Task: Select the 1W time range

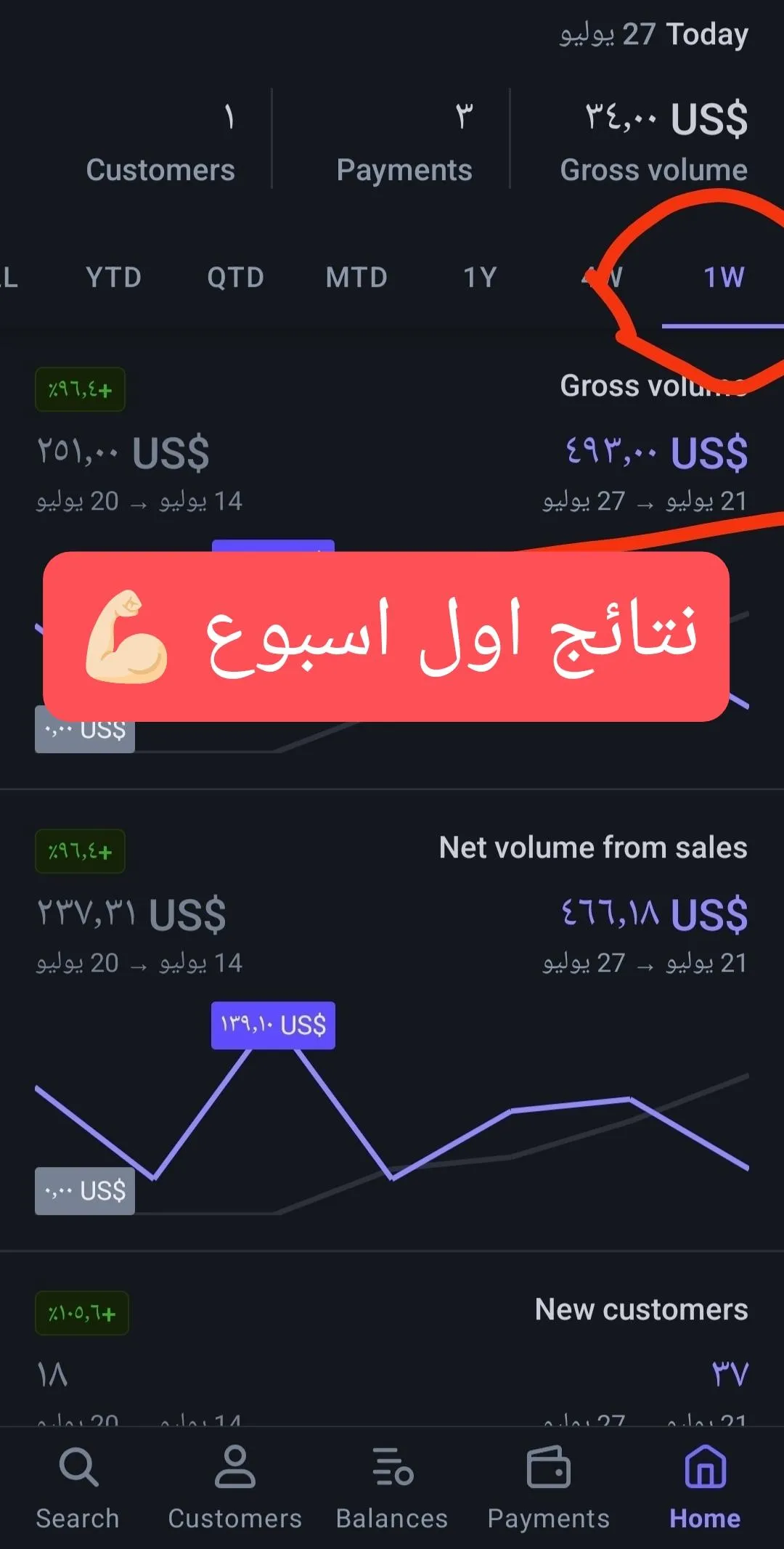Action: [724, 277]
